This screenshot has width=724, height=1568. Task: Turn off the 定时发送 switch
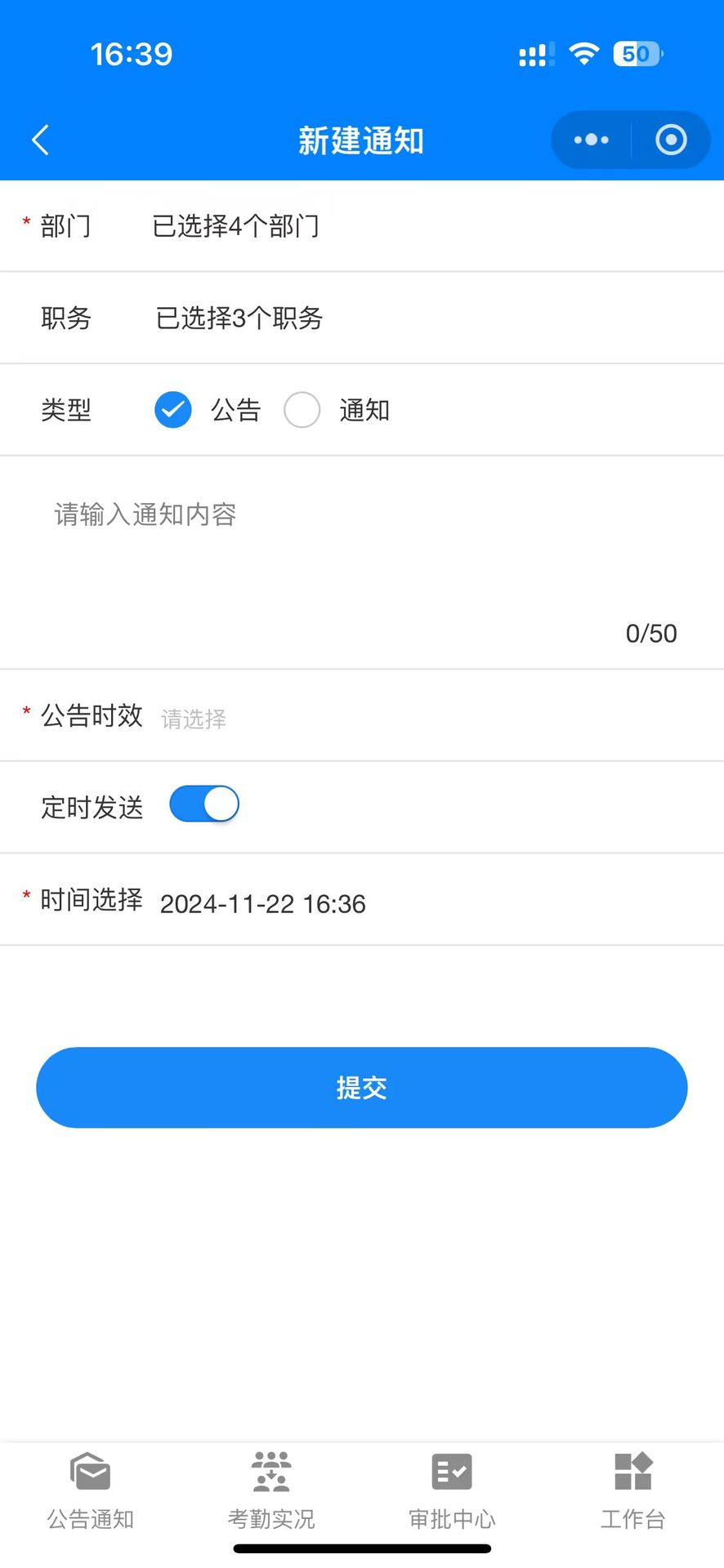204,804
